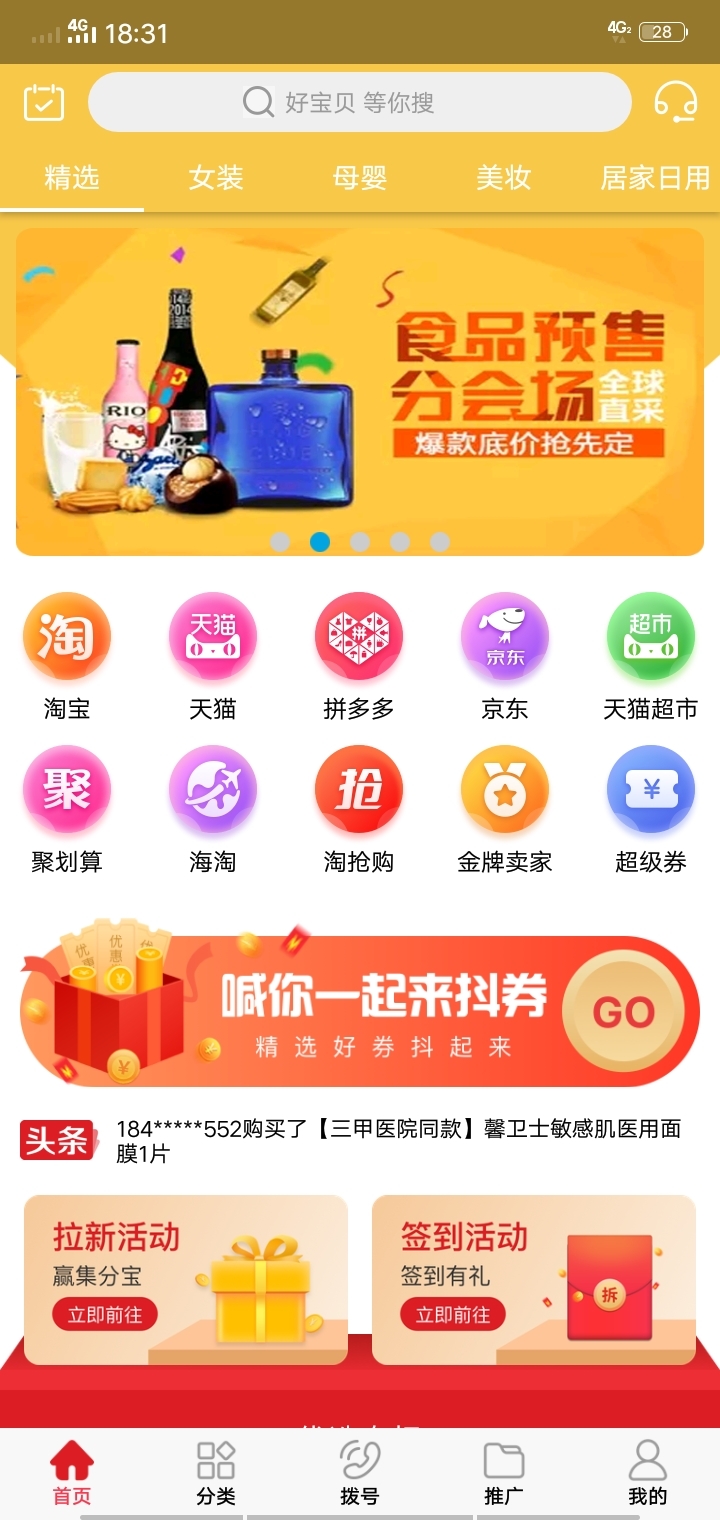The width and height of the screenshot is (720, 1520).
Task: Open the 拨号 tab
Action: click(360, 1473)
